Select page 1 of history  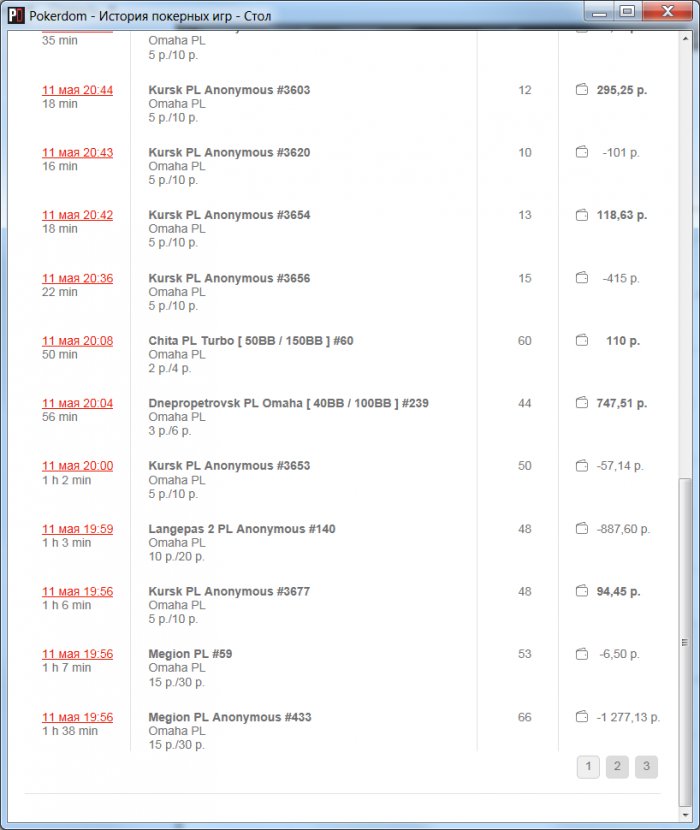coord(588,767)
